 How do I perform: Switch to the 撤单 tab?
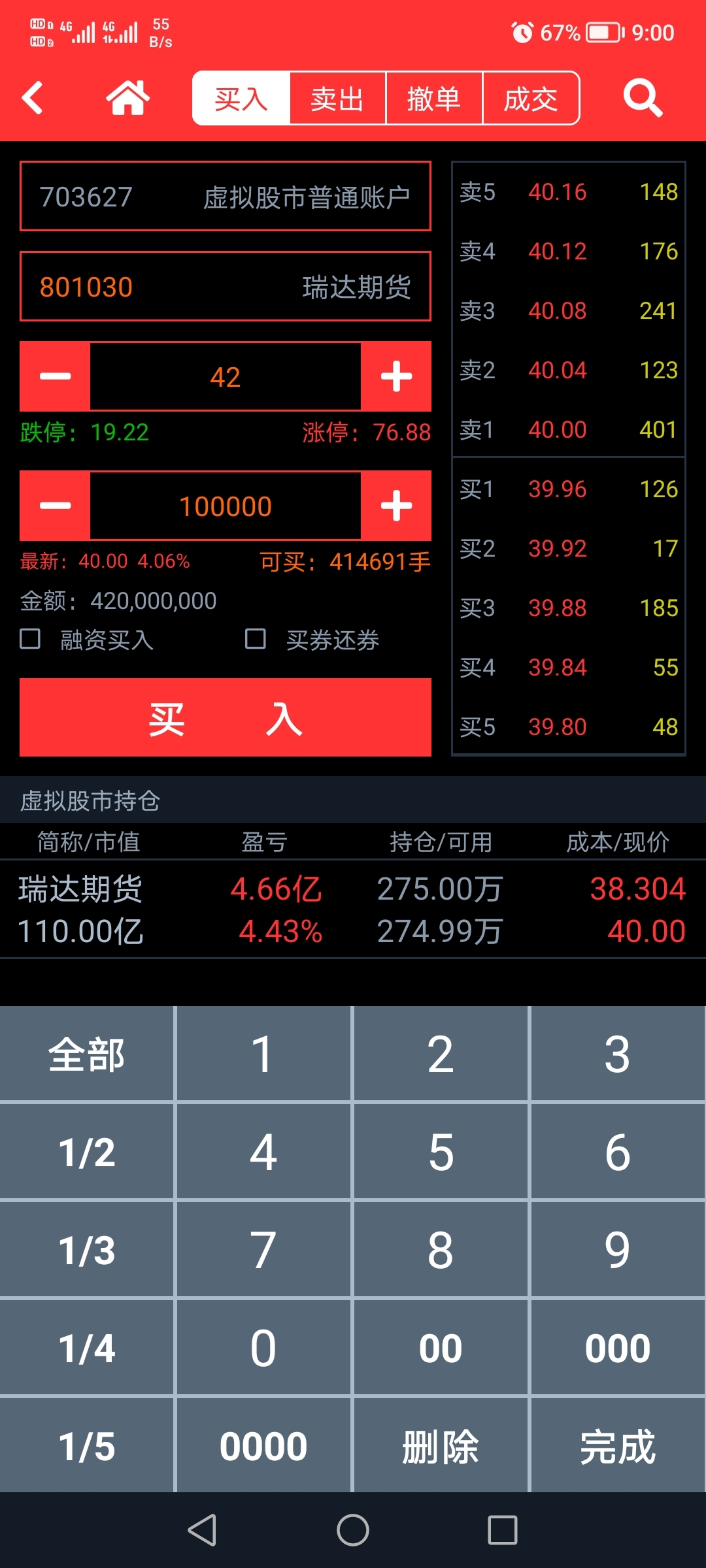coord(434,98)
